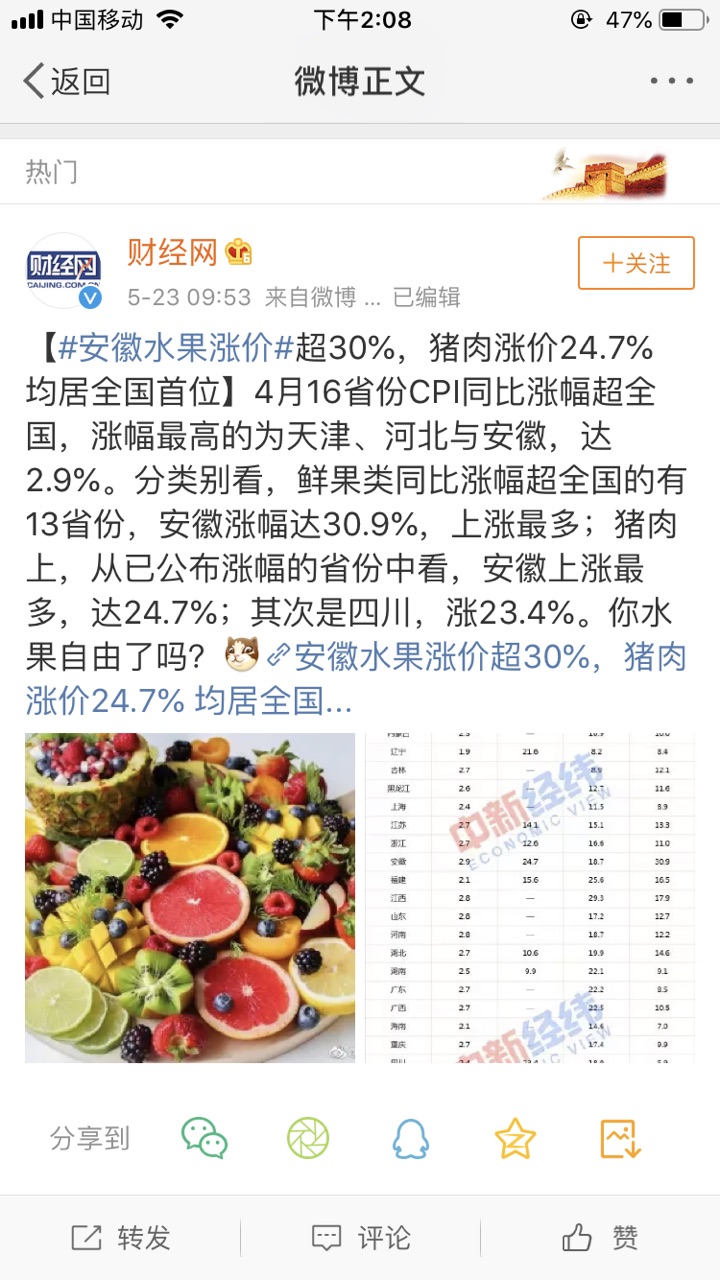The image size is (720, 1280).
Task: Share the post to WeChat
Action: tap(204, 1138)
